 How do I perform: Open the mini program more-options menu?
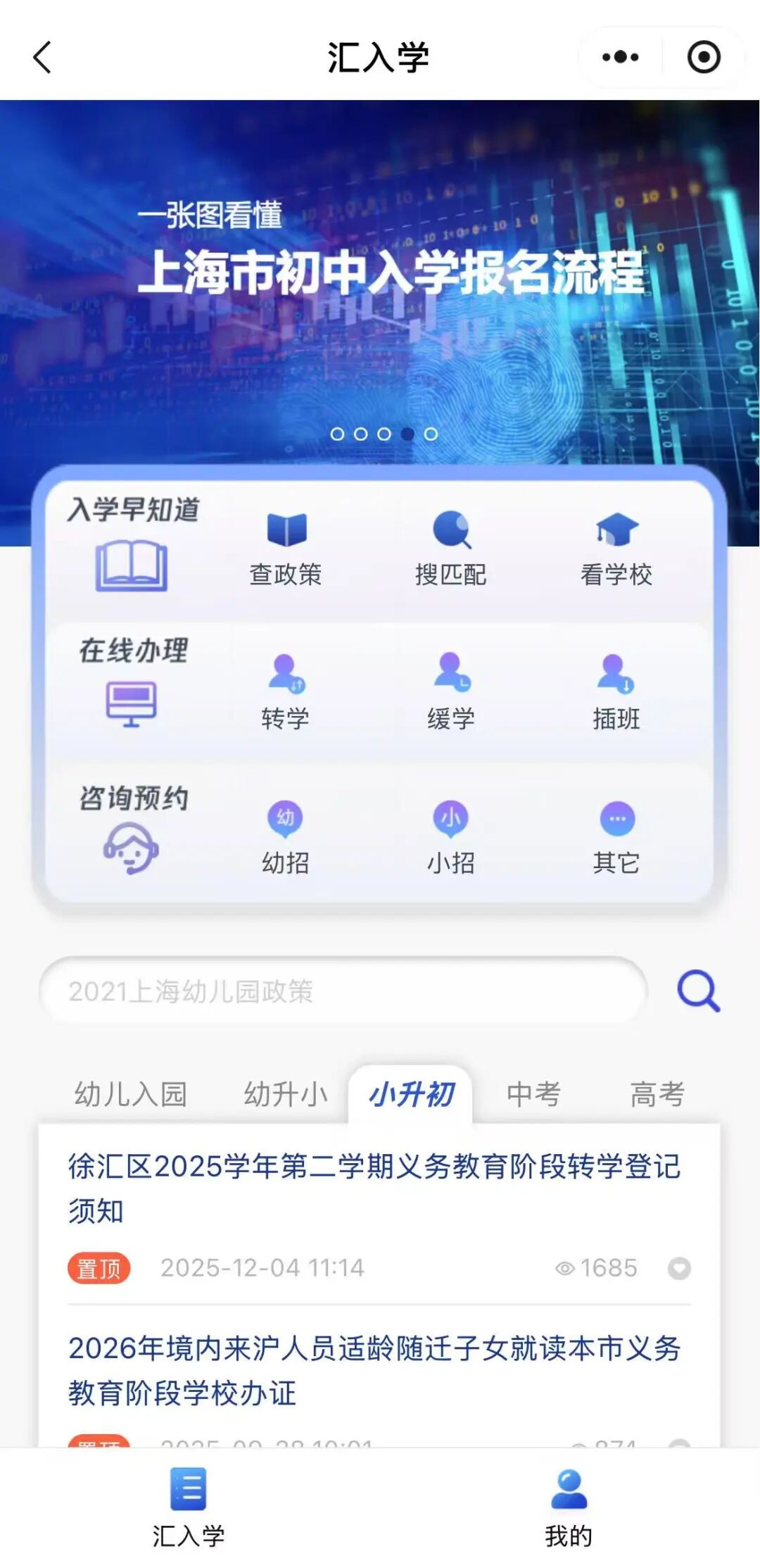620,57
